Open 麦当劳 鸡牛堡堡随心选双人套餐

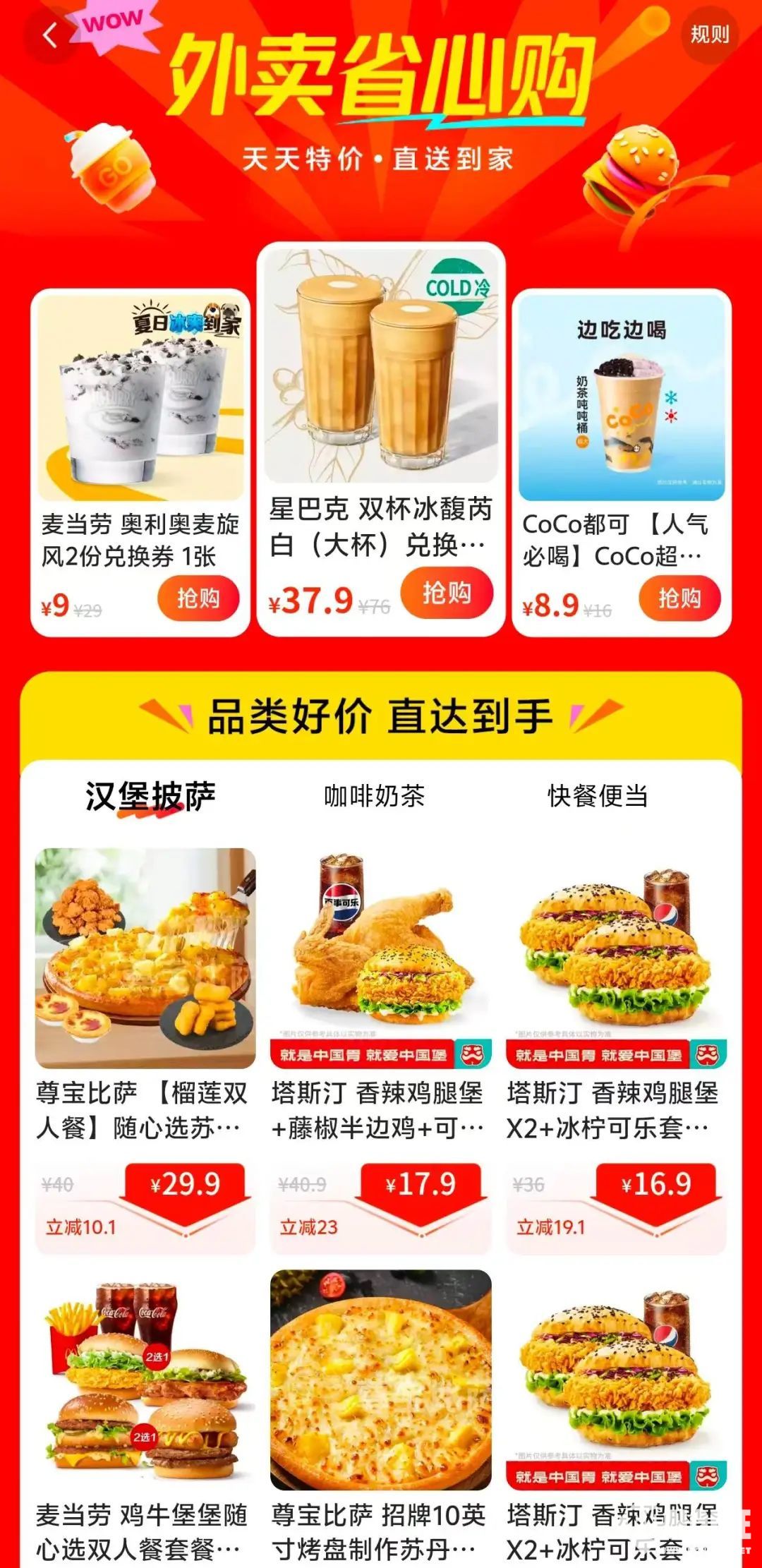[x=145, y=1404]
